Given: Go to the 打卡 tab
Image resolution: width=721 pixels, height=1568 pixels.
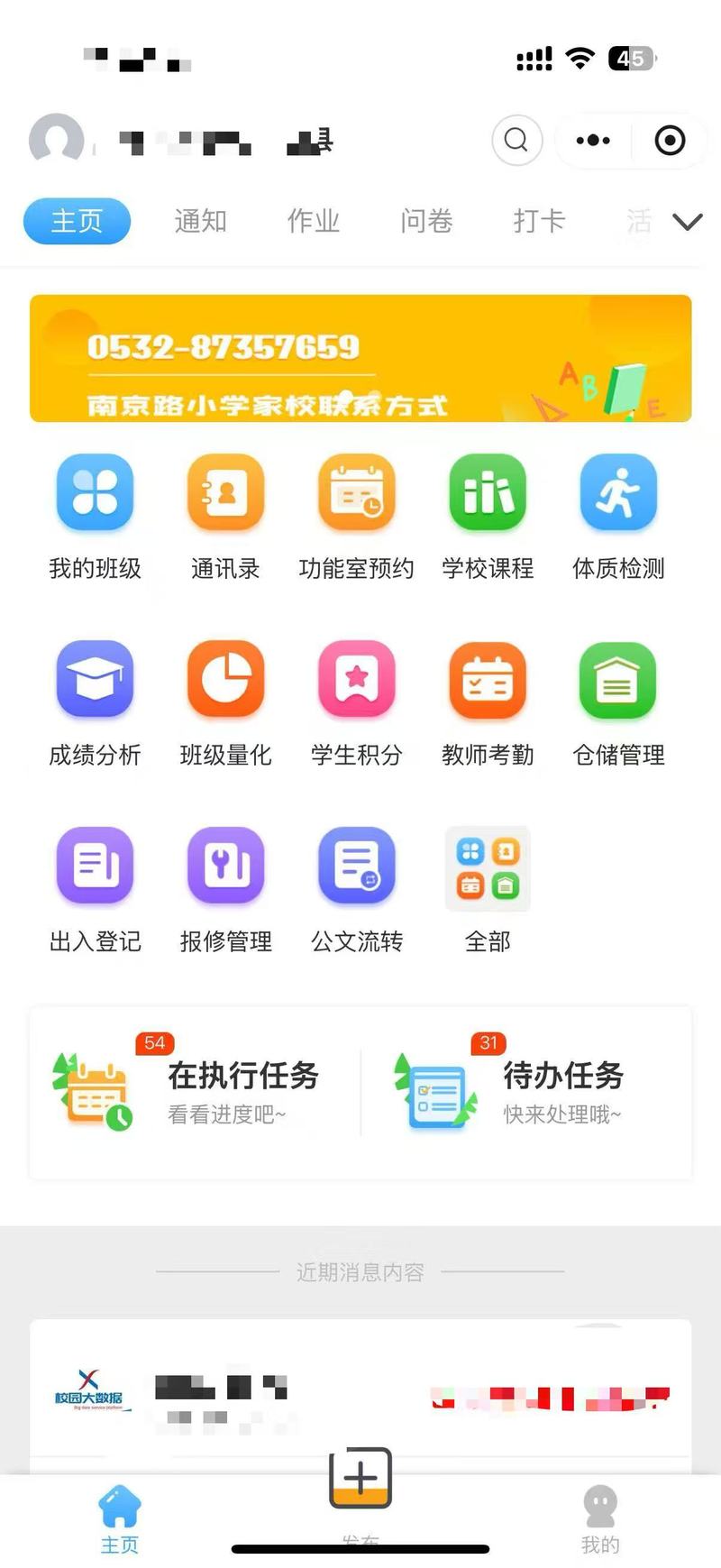Looking at the screenshot, I should [539, 221].
